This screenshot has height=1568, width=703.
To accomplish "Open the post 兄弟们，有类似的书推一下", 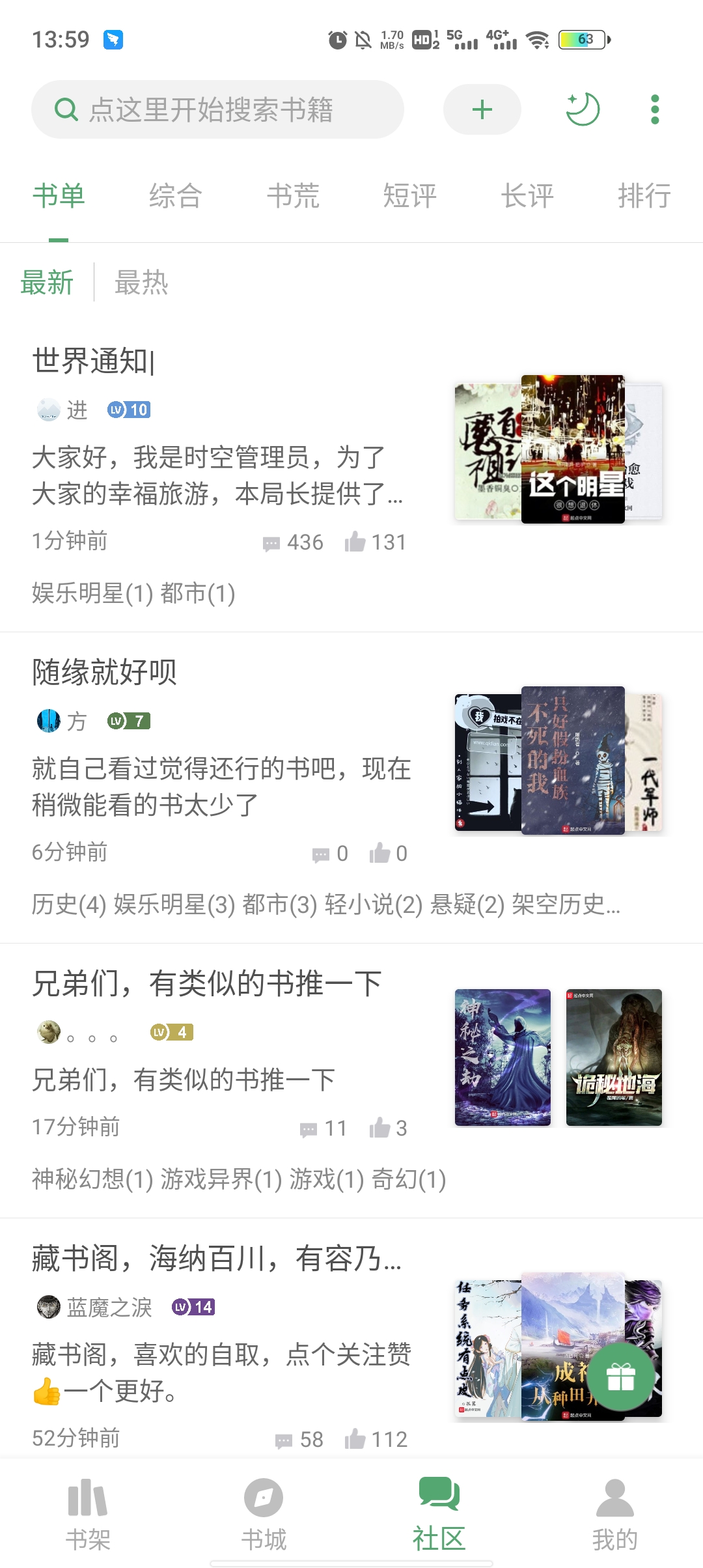I will [x=206, y=983].
